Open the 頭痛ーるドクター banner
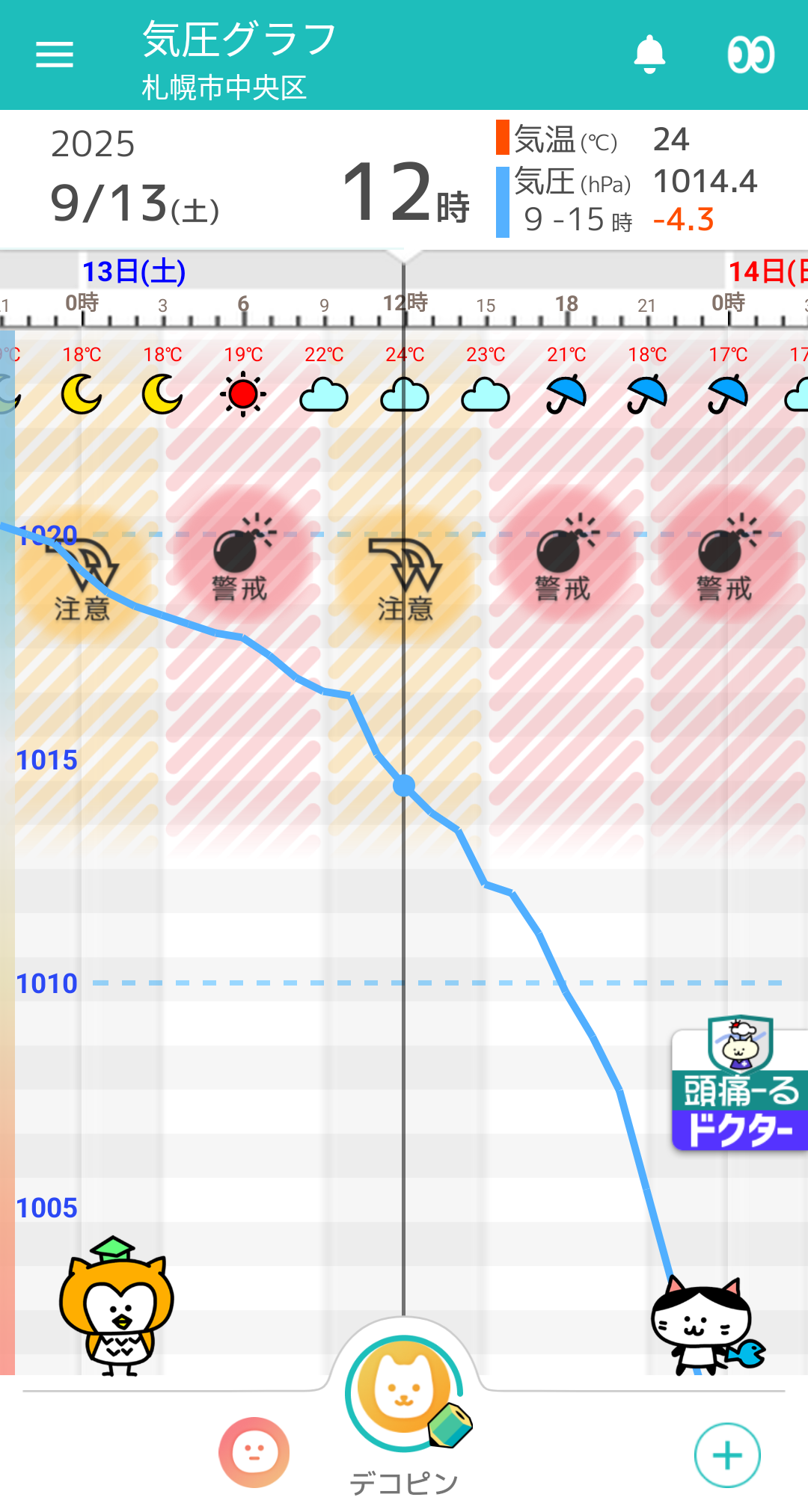The width and height of the screenshot is (808, 1512). click(739, 1083)
